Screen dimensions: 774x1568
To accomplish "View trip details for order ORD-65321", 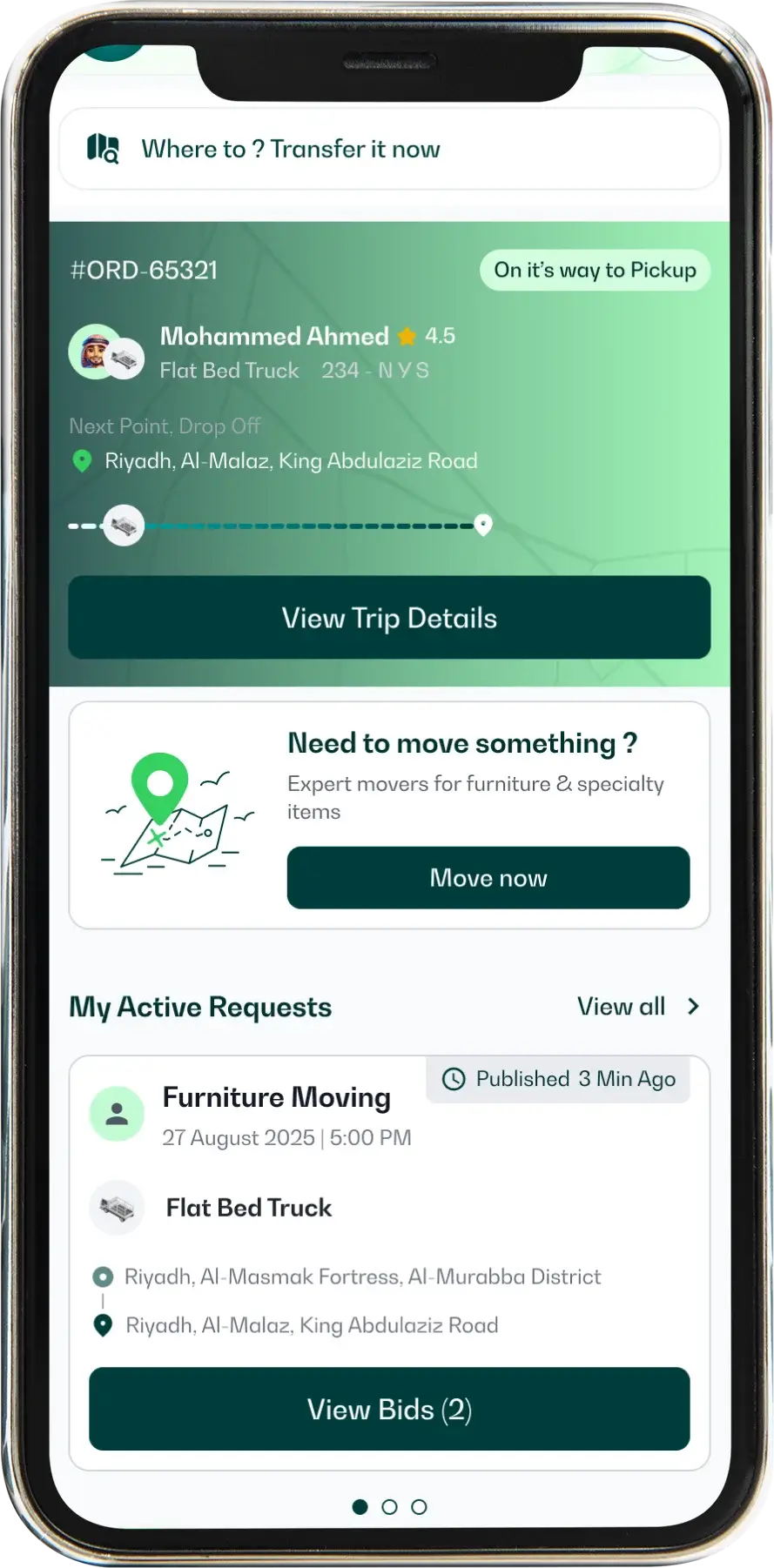I will (389, 618).
